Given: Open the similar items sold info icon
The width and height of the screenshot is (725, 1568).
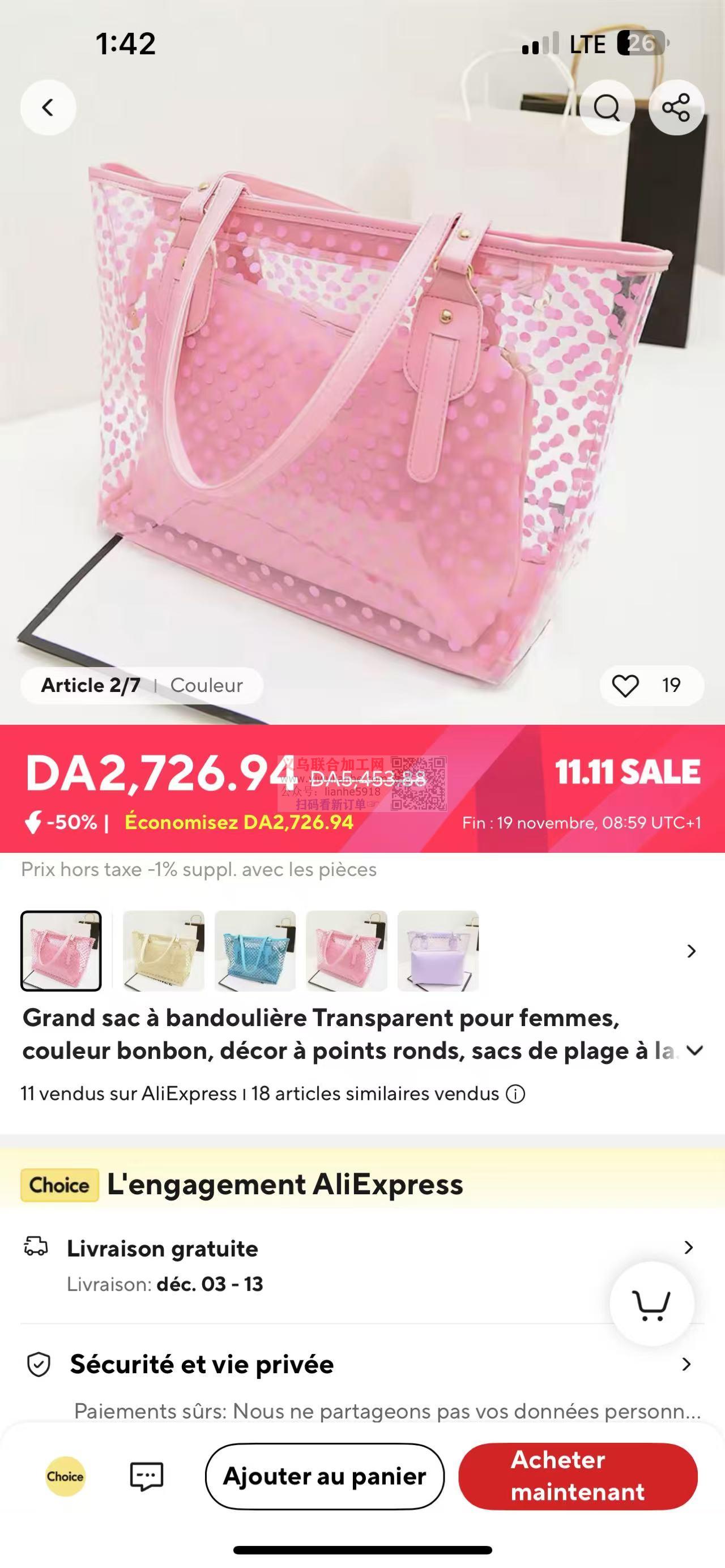Looking at the screenshot, I should (x=515, y=1094).
